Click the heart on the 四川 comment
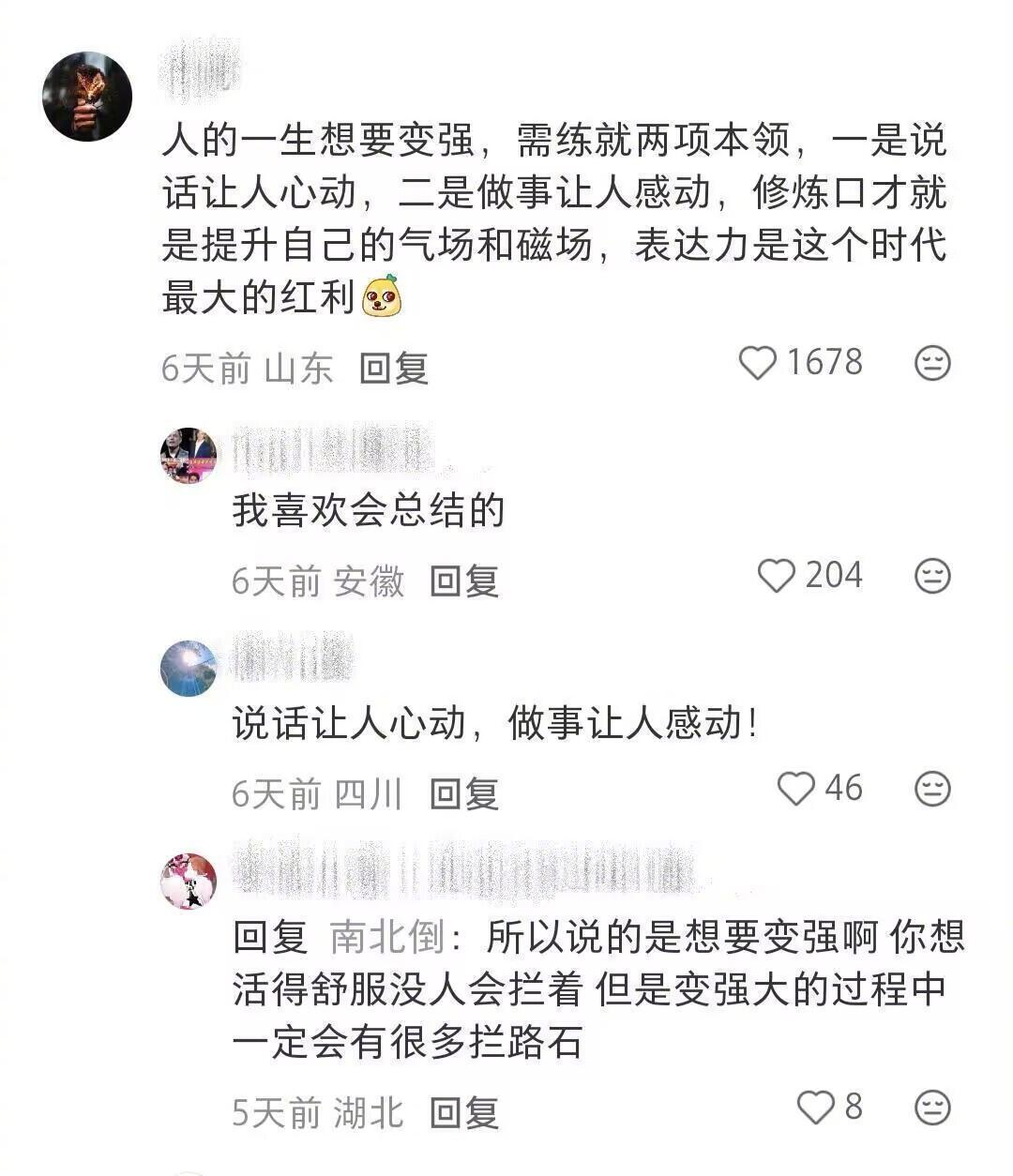This screenshot has width=1013, height=1176. coord(796,789)
